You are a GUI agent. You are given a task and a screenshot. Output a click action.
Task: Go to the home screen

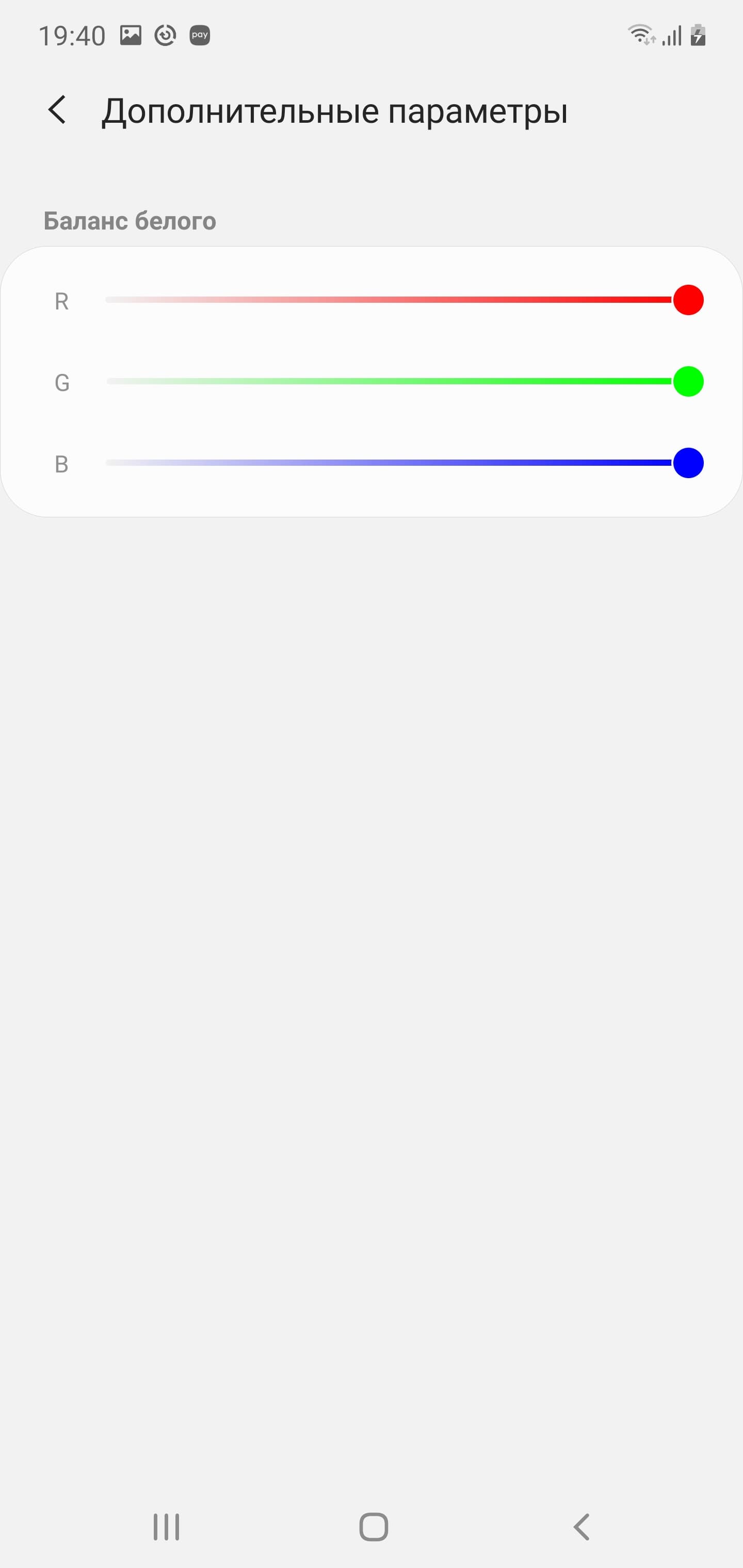pos(374,1527)
